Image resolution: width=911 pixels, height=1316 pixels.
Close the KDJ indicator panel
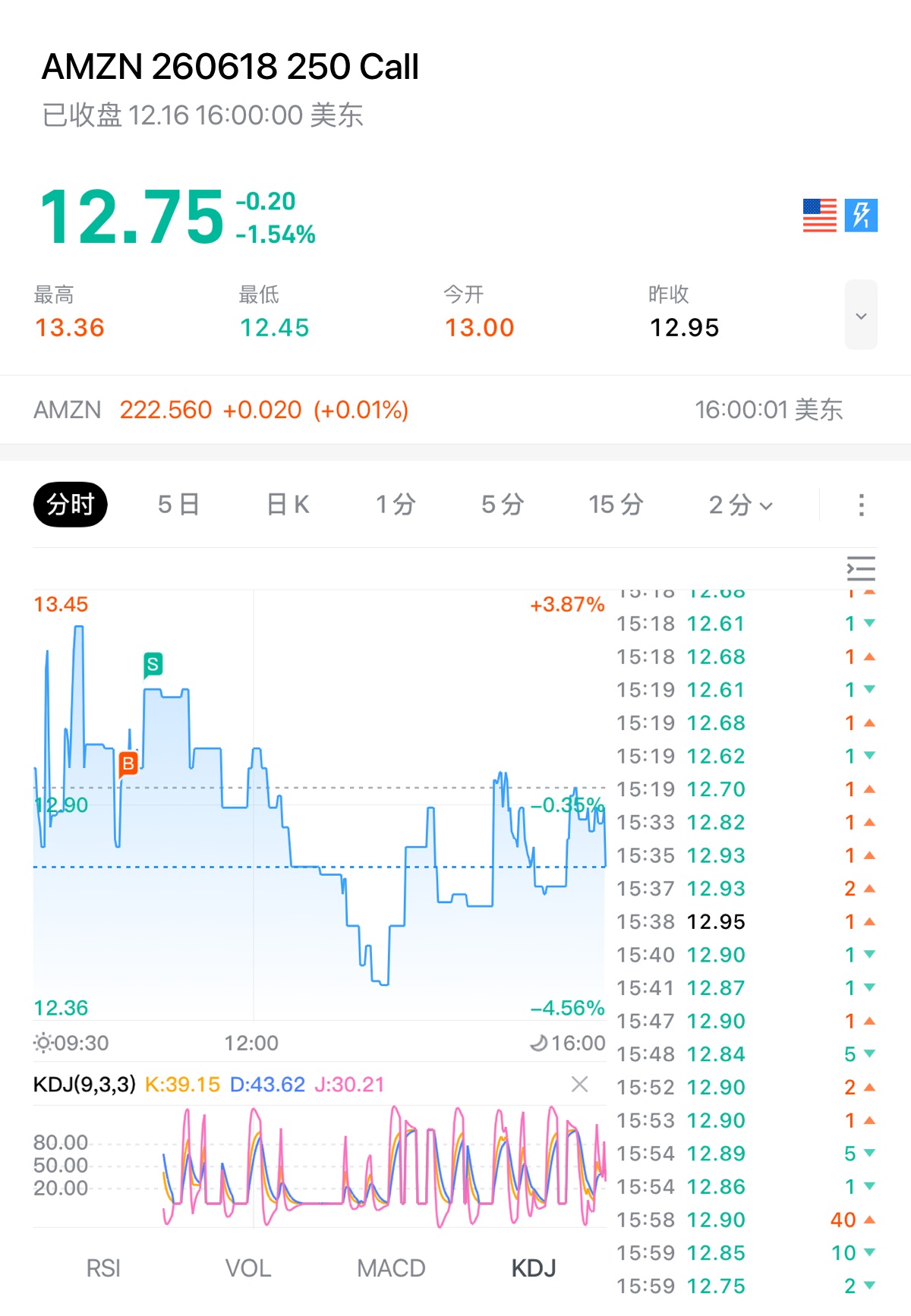pos(579,1085)
